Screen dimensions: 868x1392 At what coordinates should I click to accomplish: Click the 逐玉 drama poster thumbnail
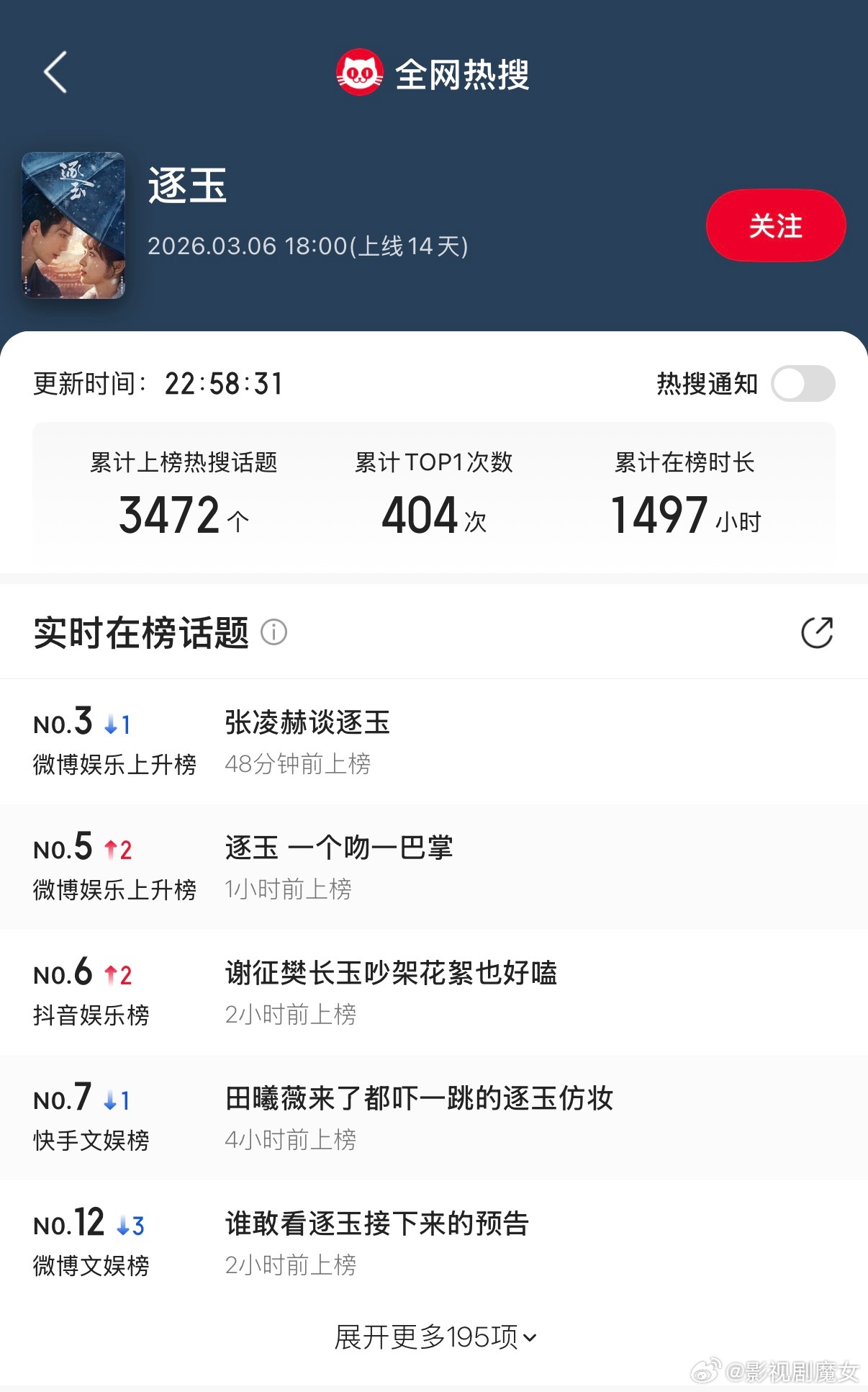click(x=74, y=225)
